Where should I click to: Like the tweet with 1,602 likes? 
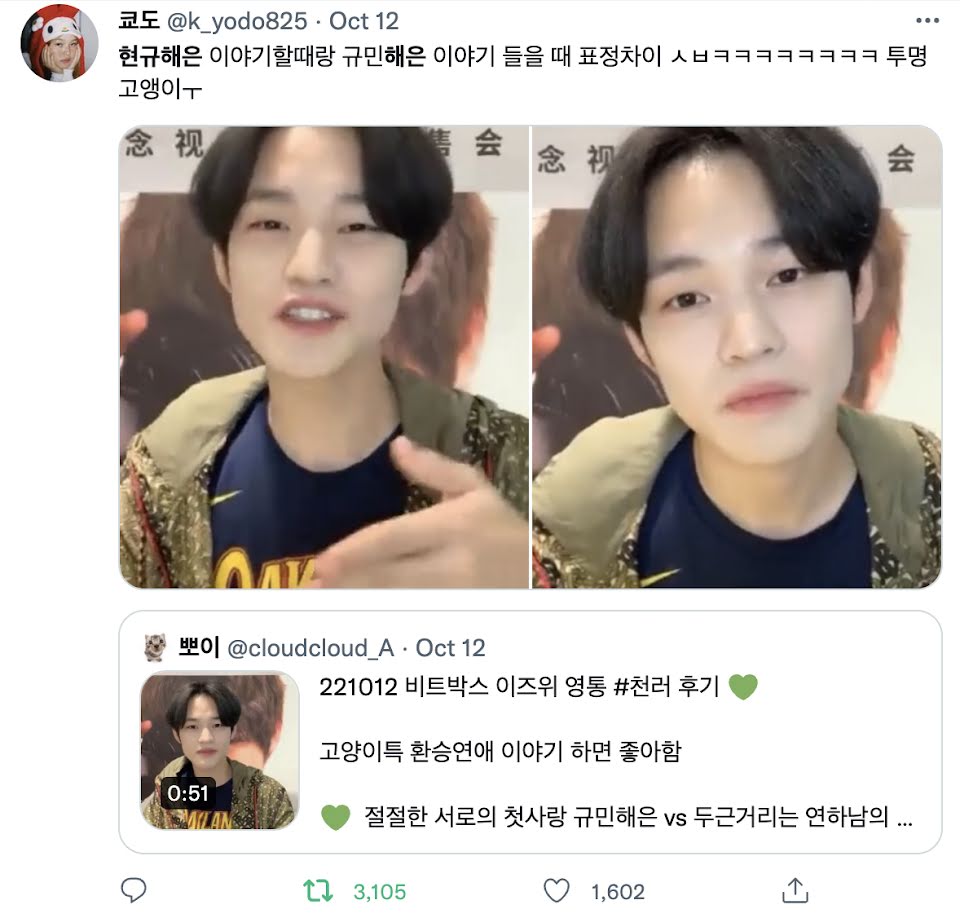(557, 891)
